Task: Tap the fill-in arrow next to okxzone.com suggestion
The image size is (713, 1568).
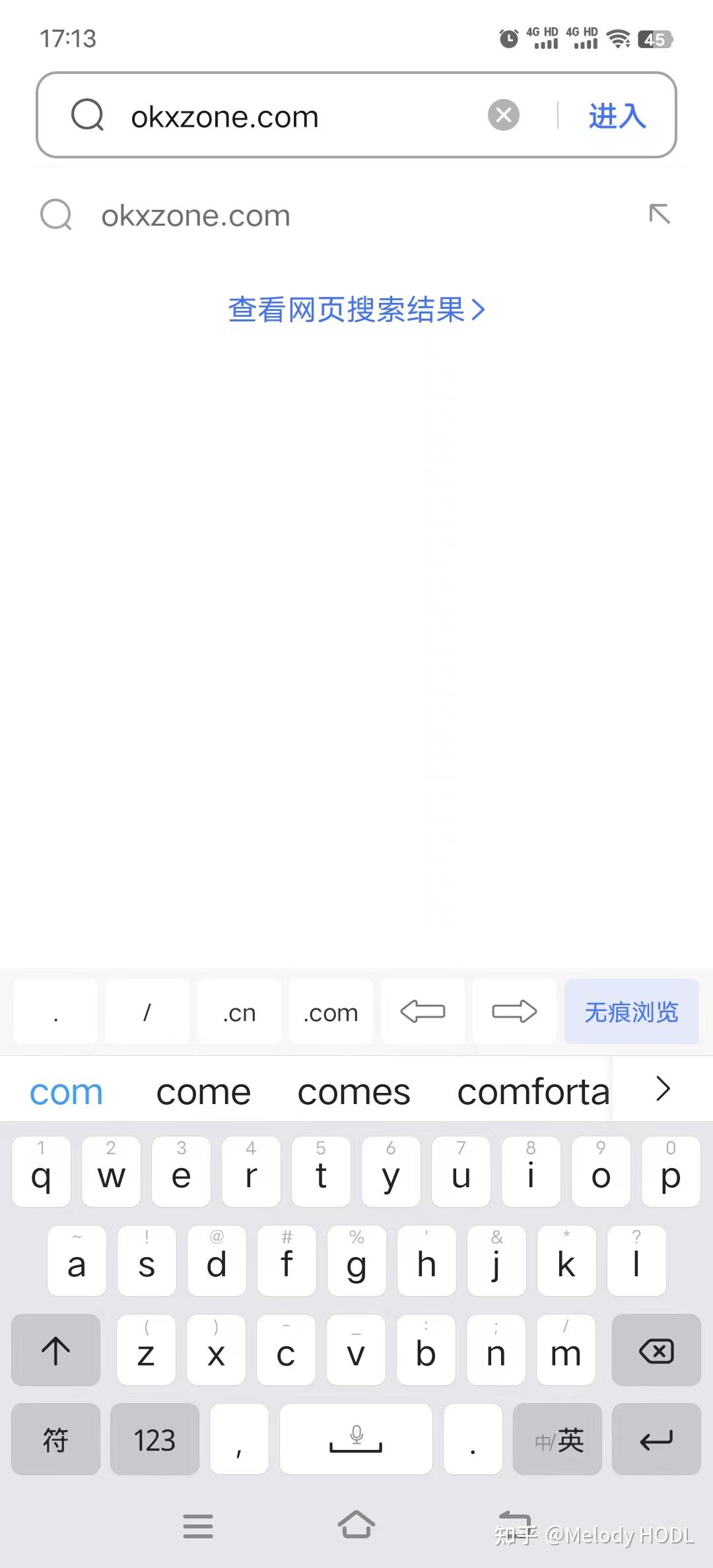Action: click(x=660, y=214)
